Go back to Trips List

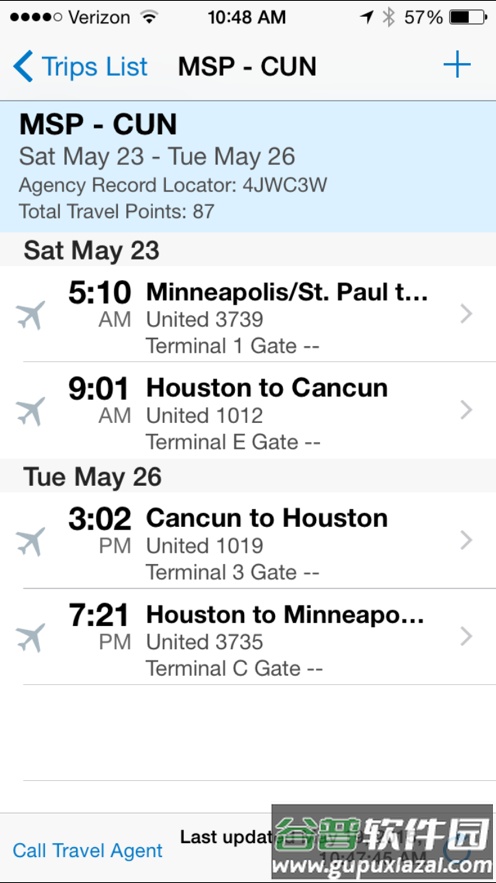coord(80,66)
